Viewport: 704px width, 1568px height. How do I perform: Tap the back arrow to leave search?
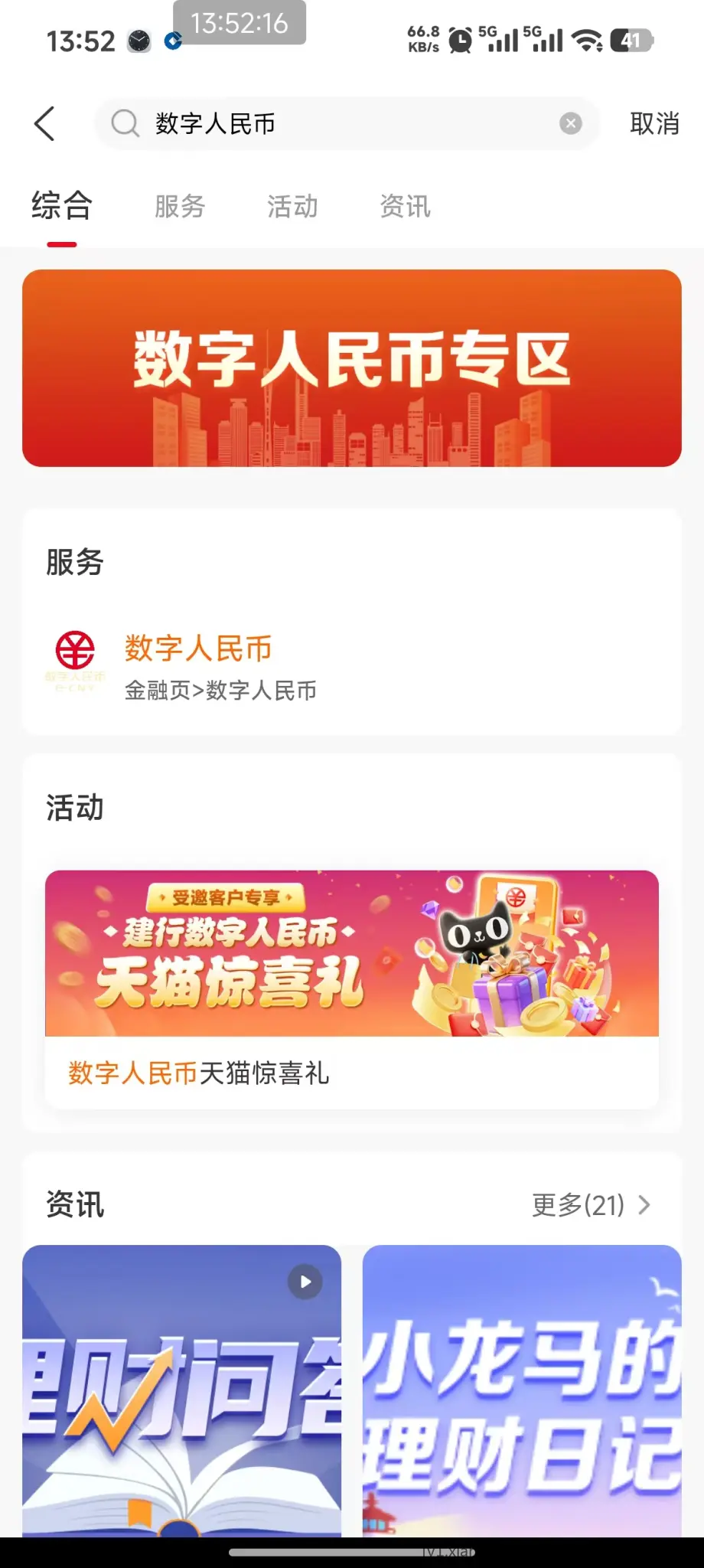click(45, 123)
